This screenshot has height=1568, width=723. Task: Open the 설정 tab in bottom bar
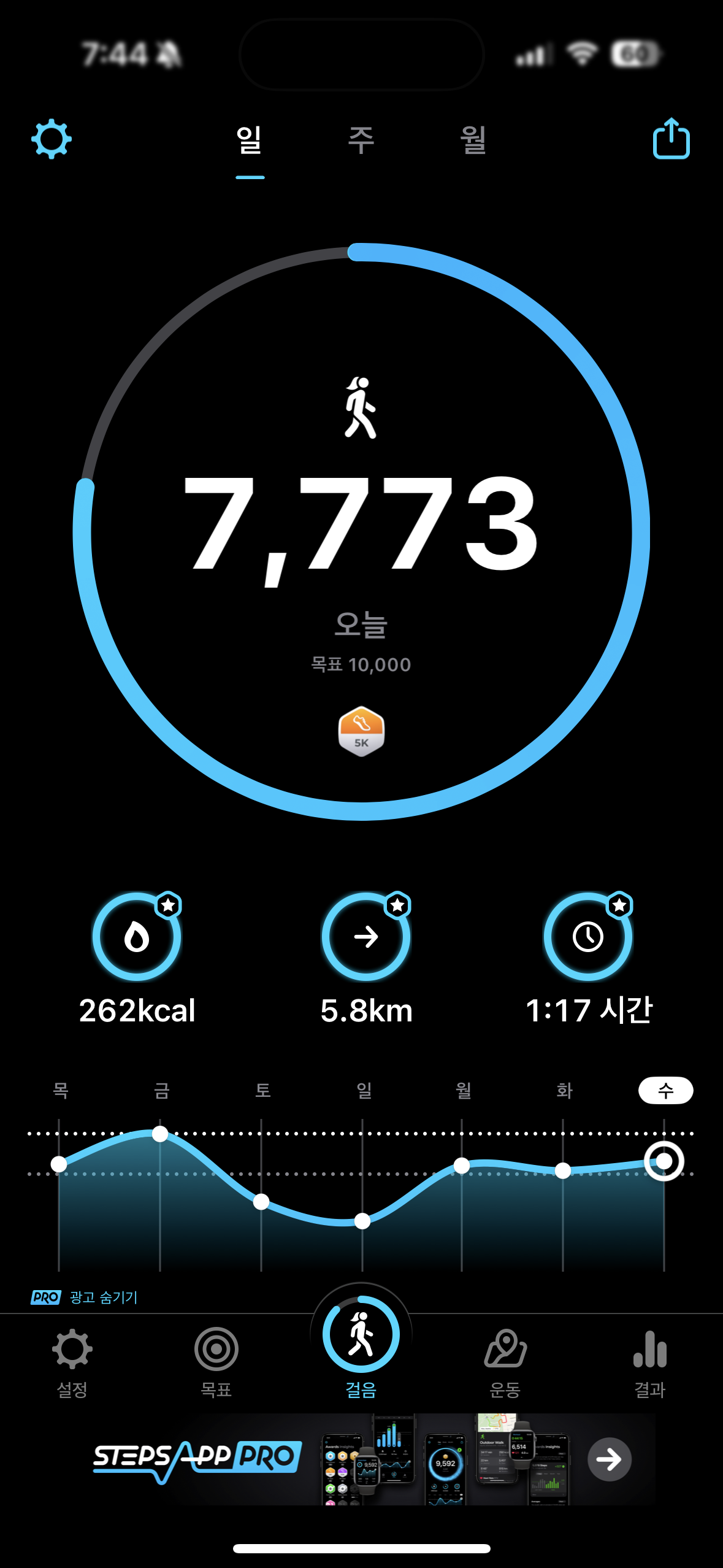72,1362
